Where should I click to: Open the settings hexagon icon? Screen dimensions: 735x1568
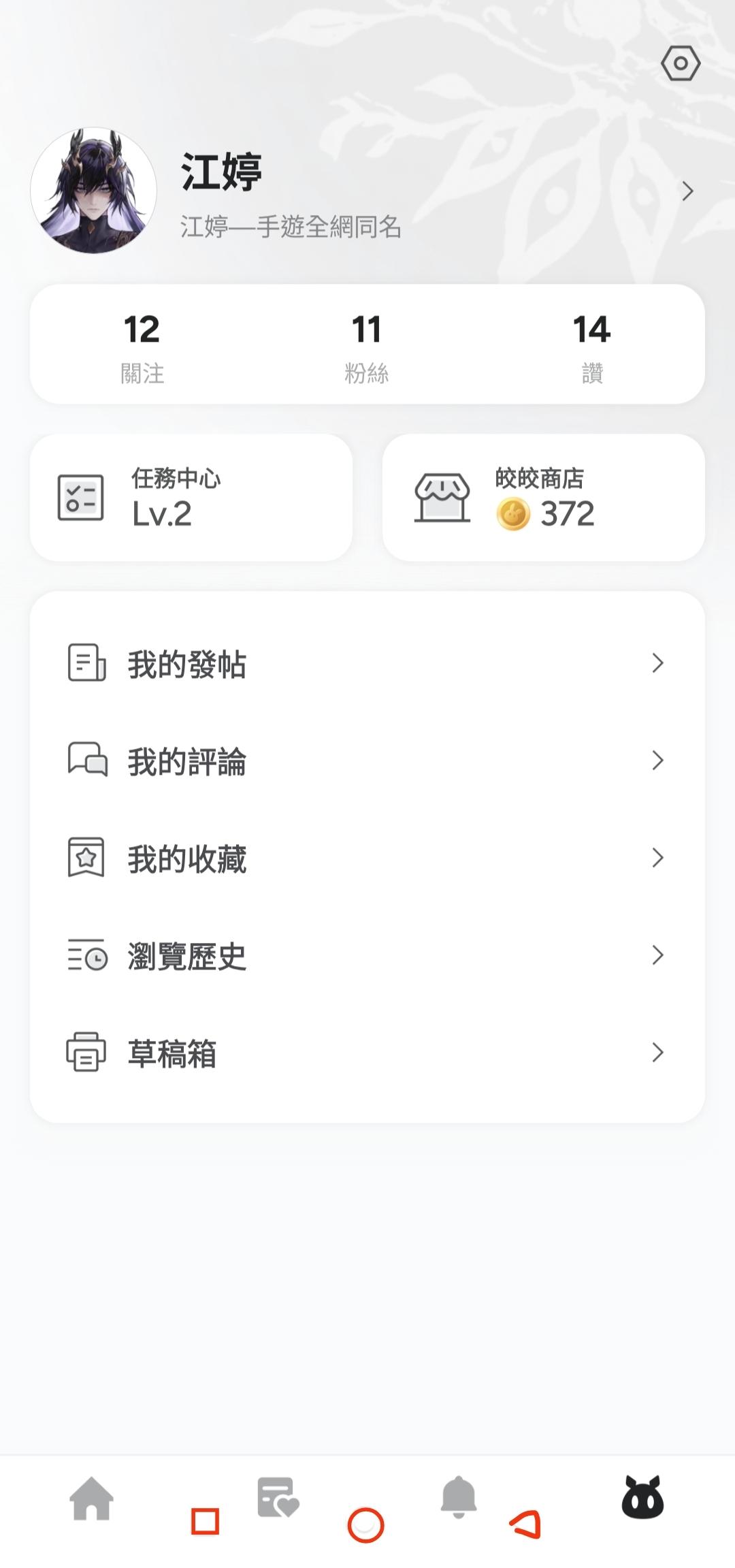tap(681, 64)
